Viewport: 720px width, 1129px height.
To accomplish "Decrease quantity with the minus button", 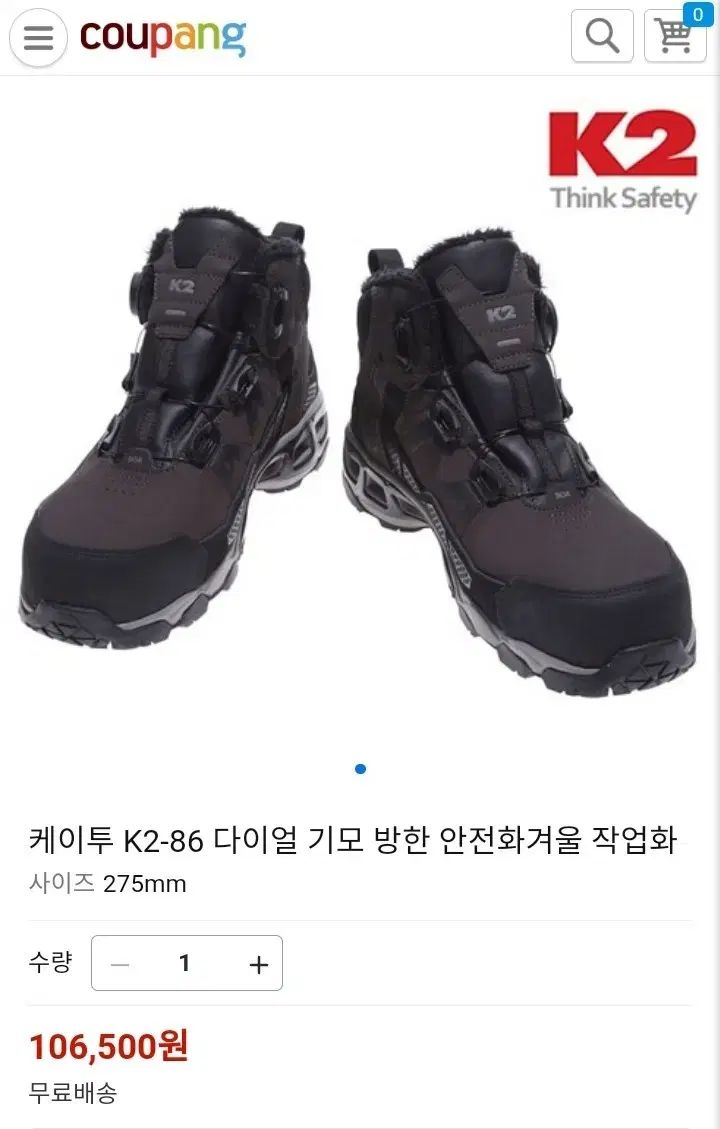I will (120, 964).
